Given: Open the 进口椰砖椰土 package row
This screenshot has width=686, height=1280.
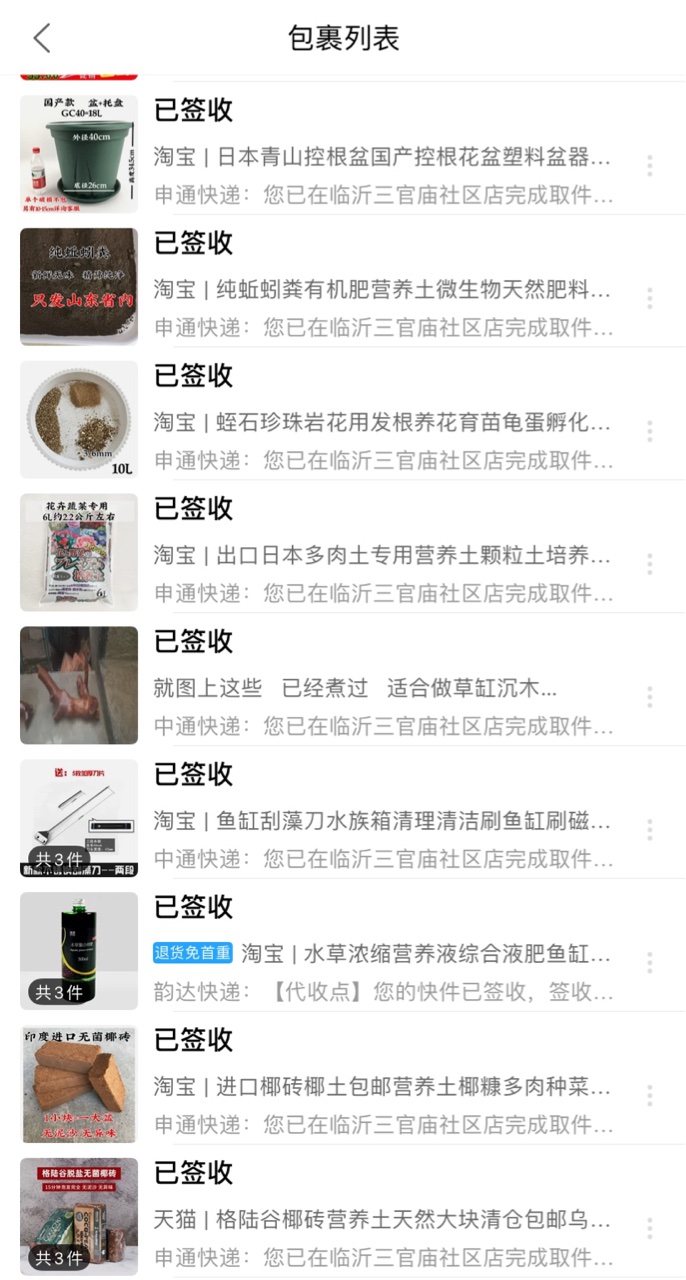Looking at the screenshot, I should (x=343, y=1084).
